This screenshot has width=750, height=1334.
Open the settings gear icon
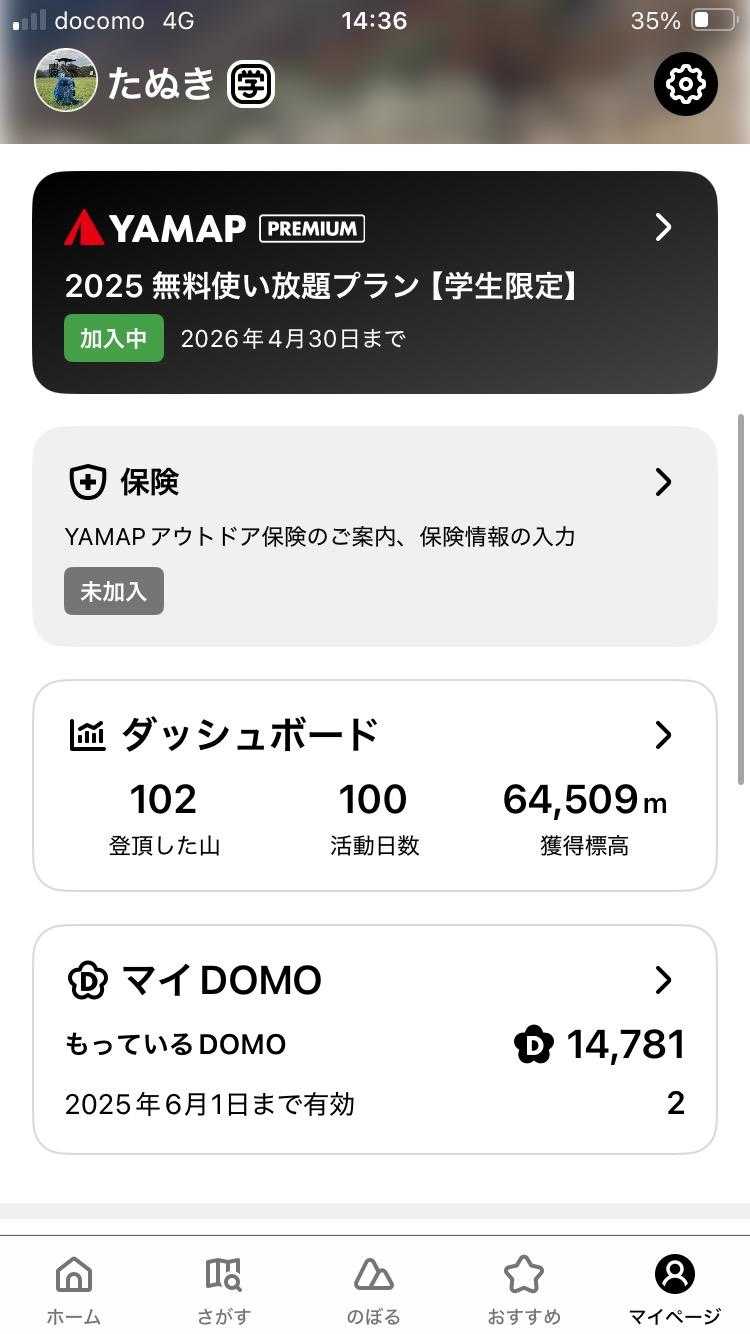[x=685, y=84]
